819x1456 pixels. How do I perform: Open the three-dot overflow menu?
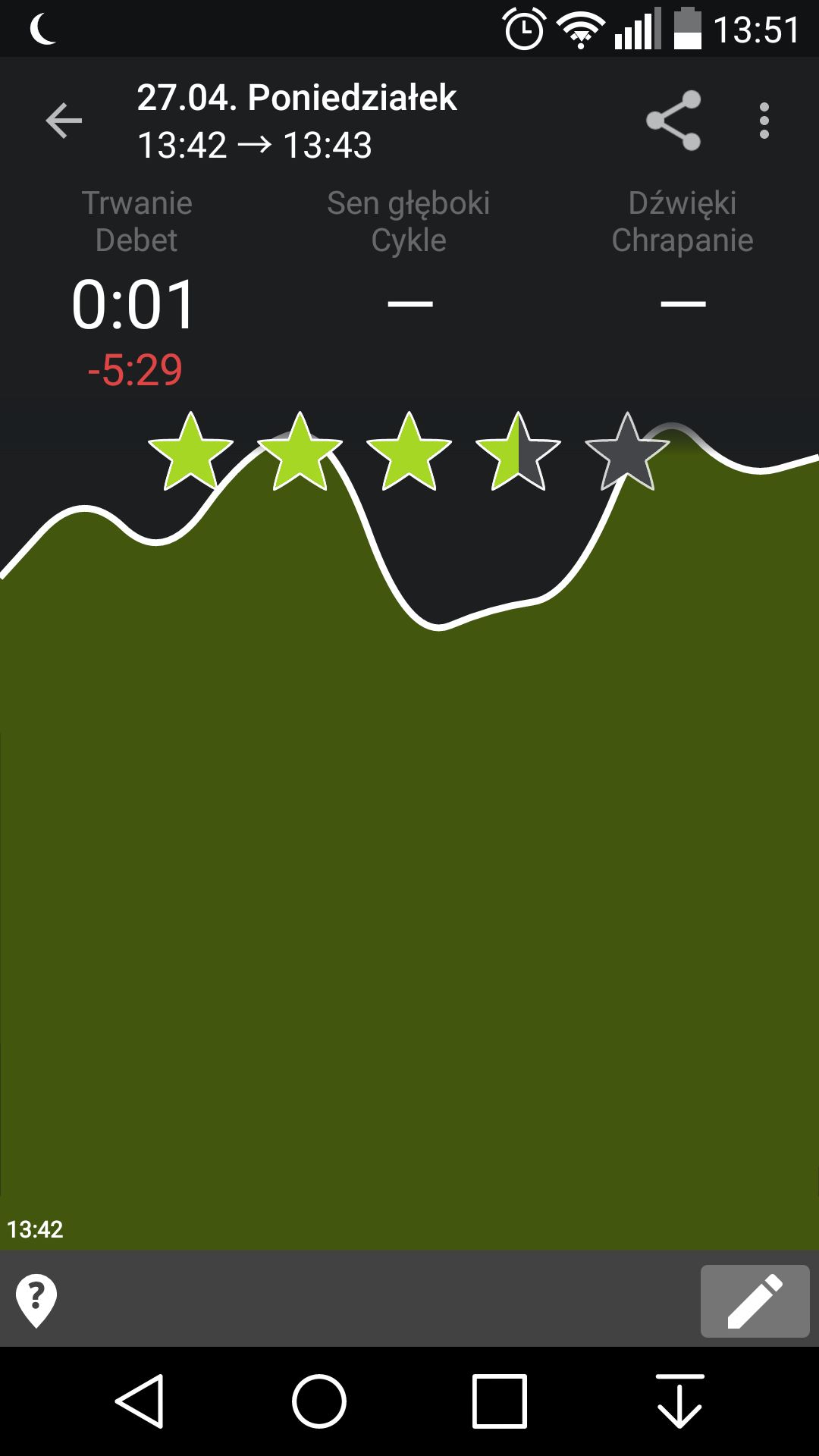(764, 121)
